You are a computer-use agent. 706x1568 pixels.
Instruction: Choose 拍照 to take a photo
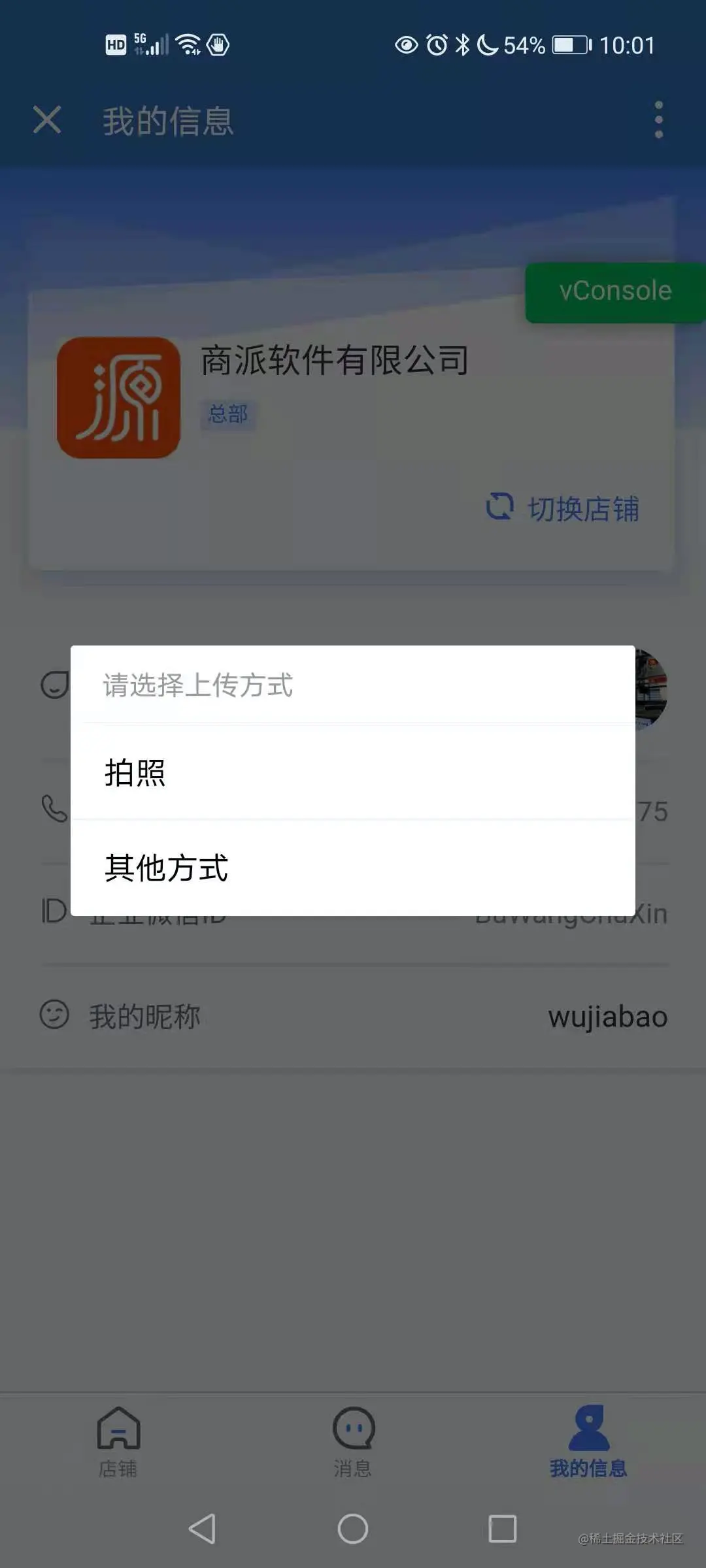tap(353, 772)
